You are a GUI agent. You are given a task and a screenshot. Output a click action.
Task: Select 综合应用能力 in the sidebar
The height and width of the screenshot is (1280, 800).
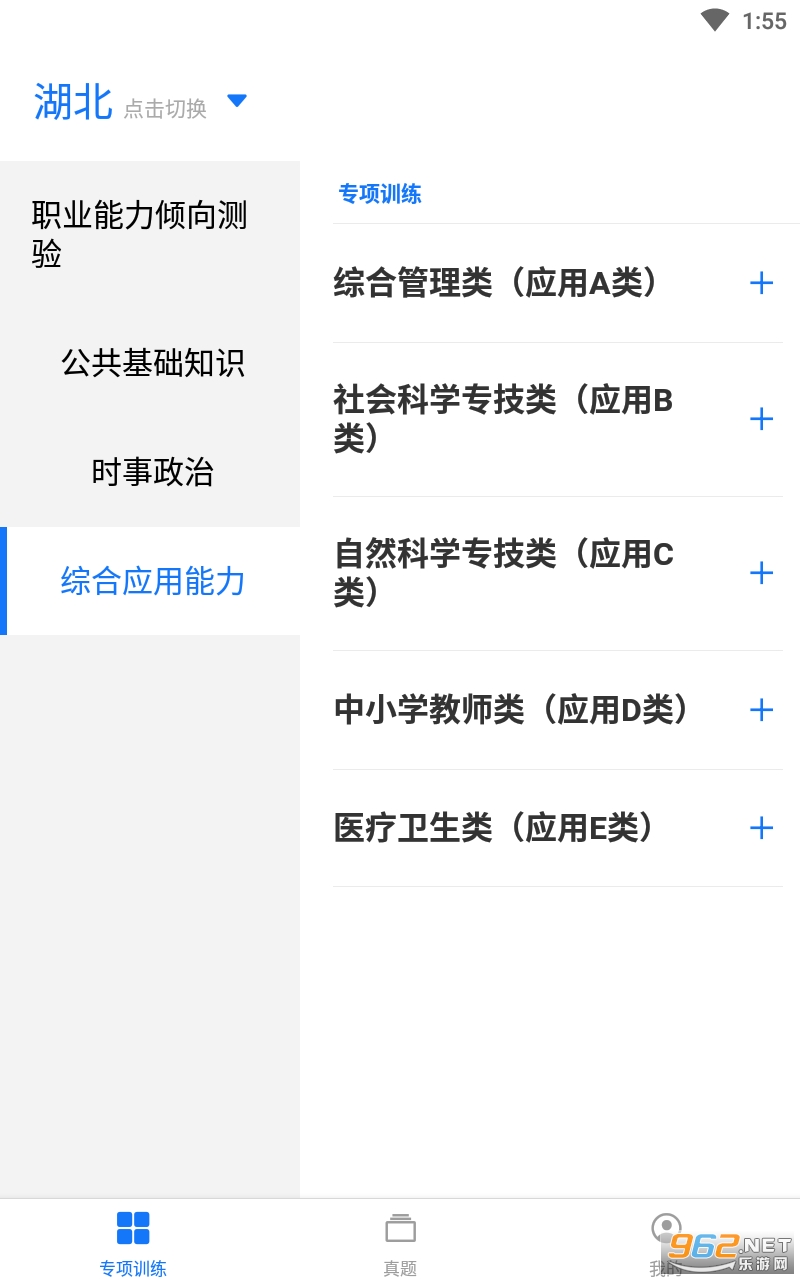[153, 581]
